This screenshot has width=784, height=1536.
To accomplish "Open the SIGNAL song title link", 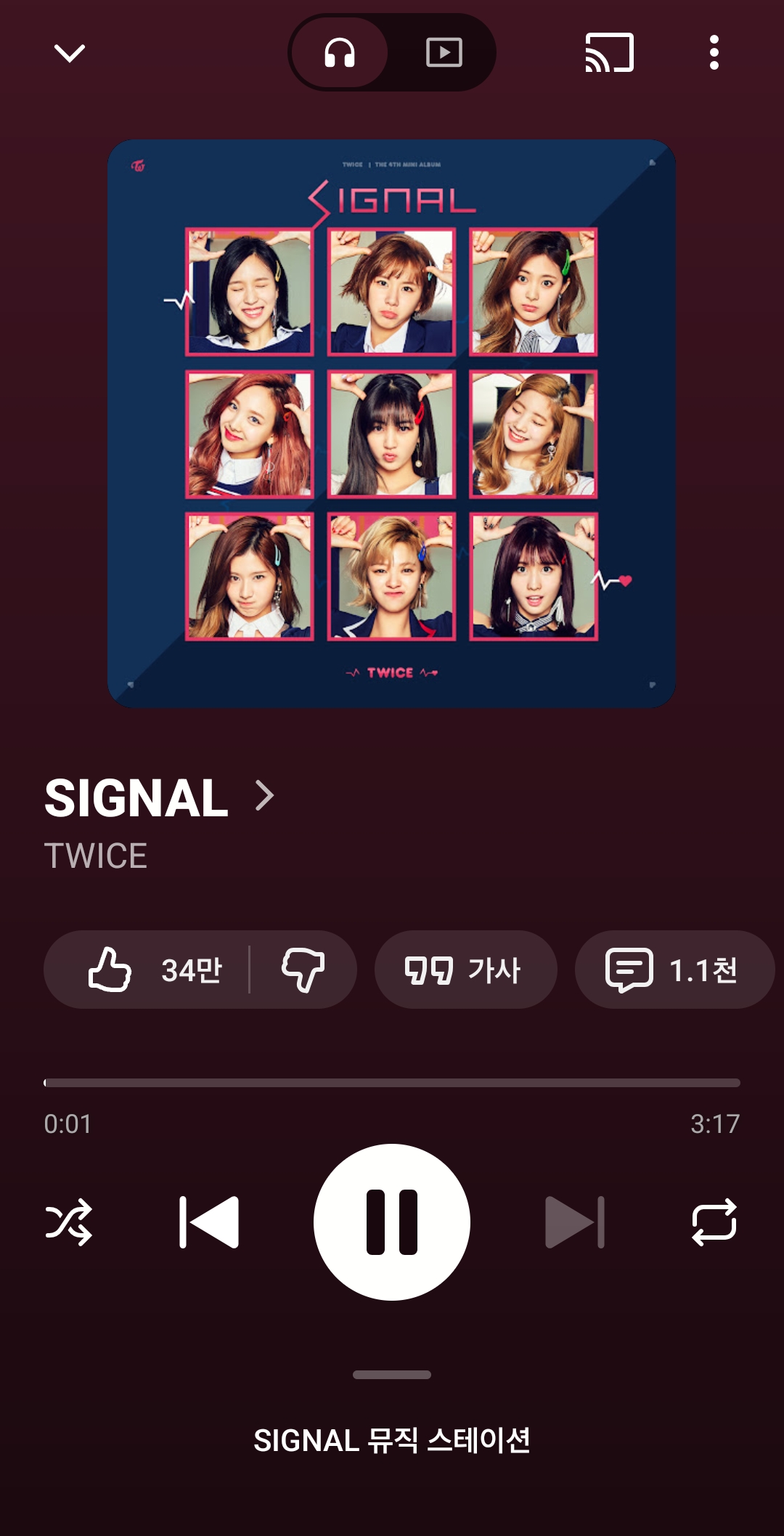I will tap(136, 797).
